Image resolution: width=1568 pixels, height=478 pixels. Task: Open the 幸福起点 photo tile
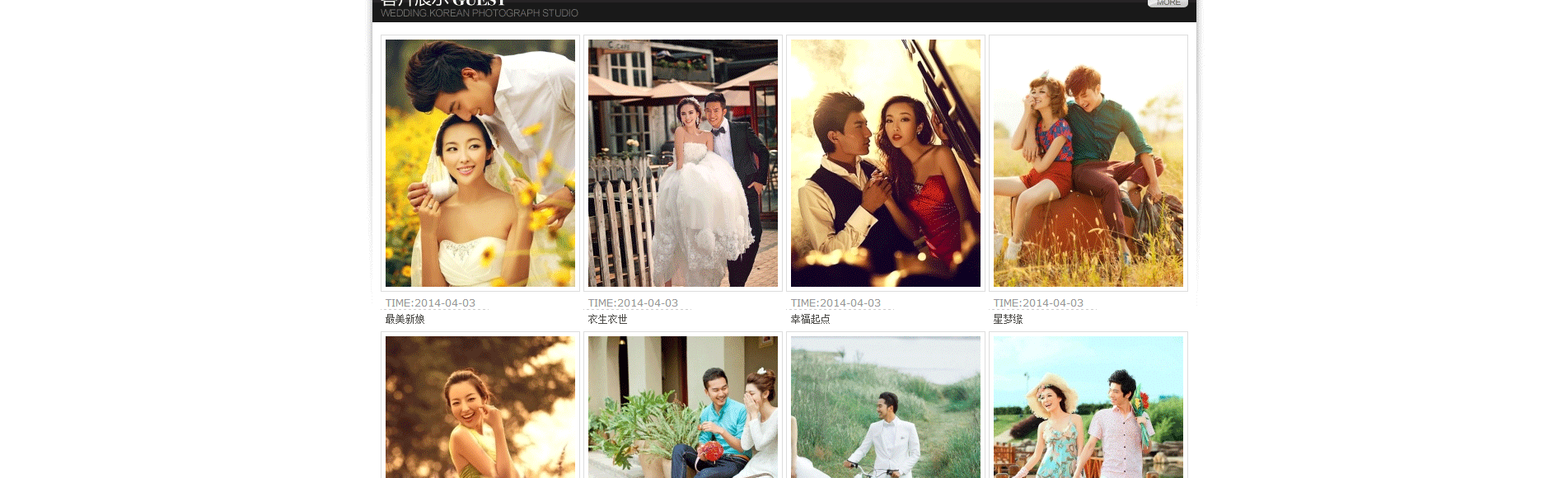pos(886,163)
